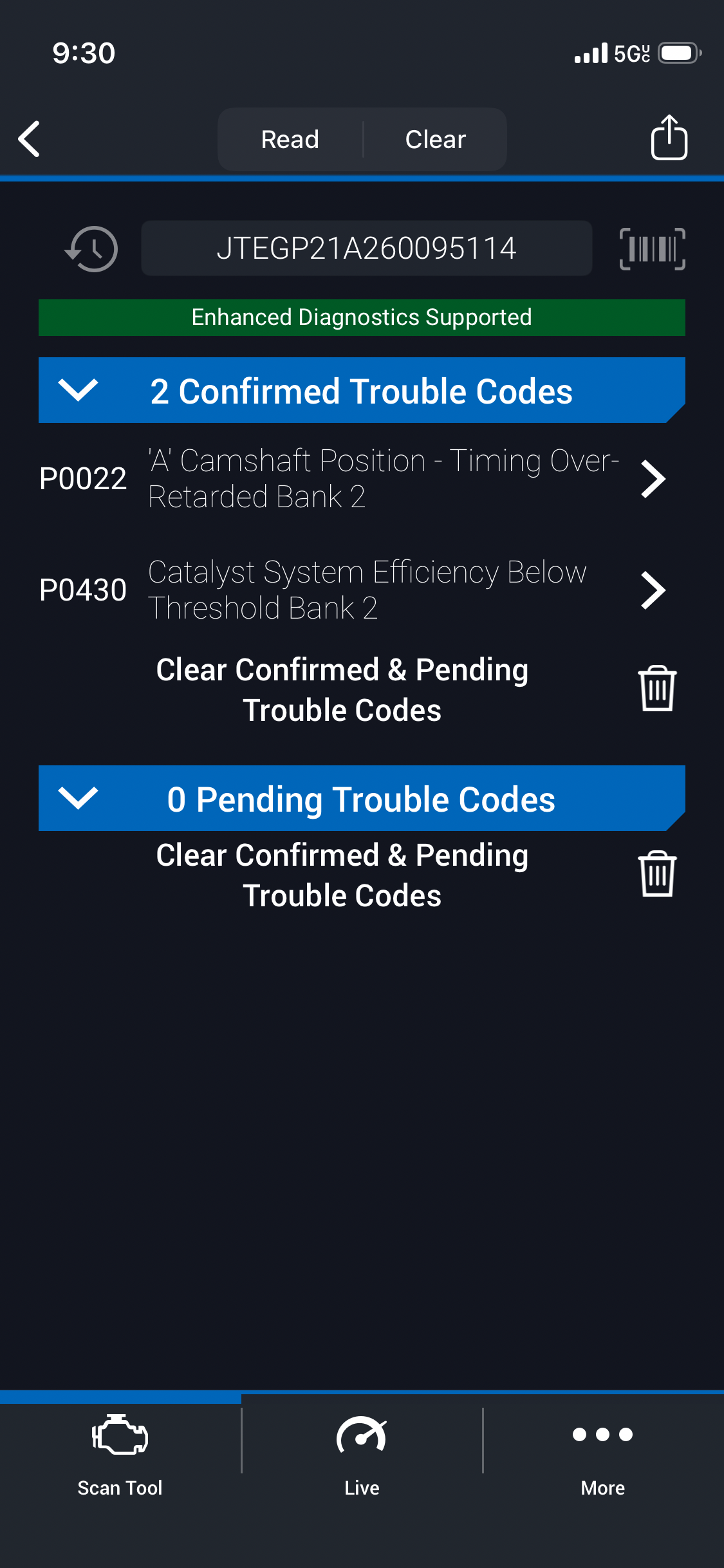Collapse the 0 Pending Trouble Codes section

coord(78,798)
